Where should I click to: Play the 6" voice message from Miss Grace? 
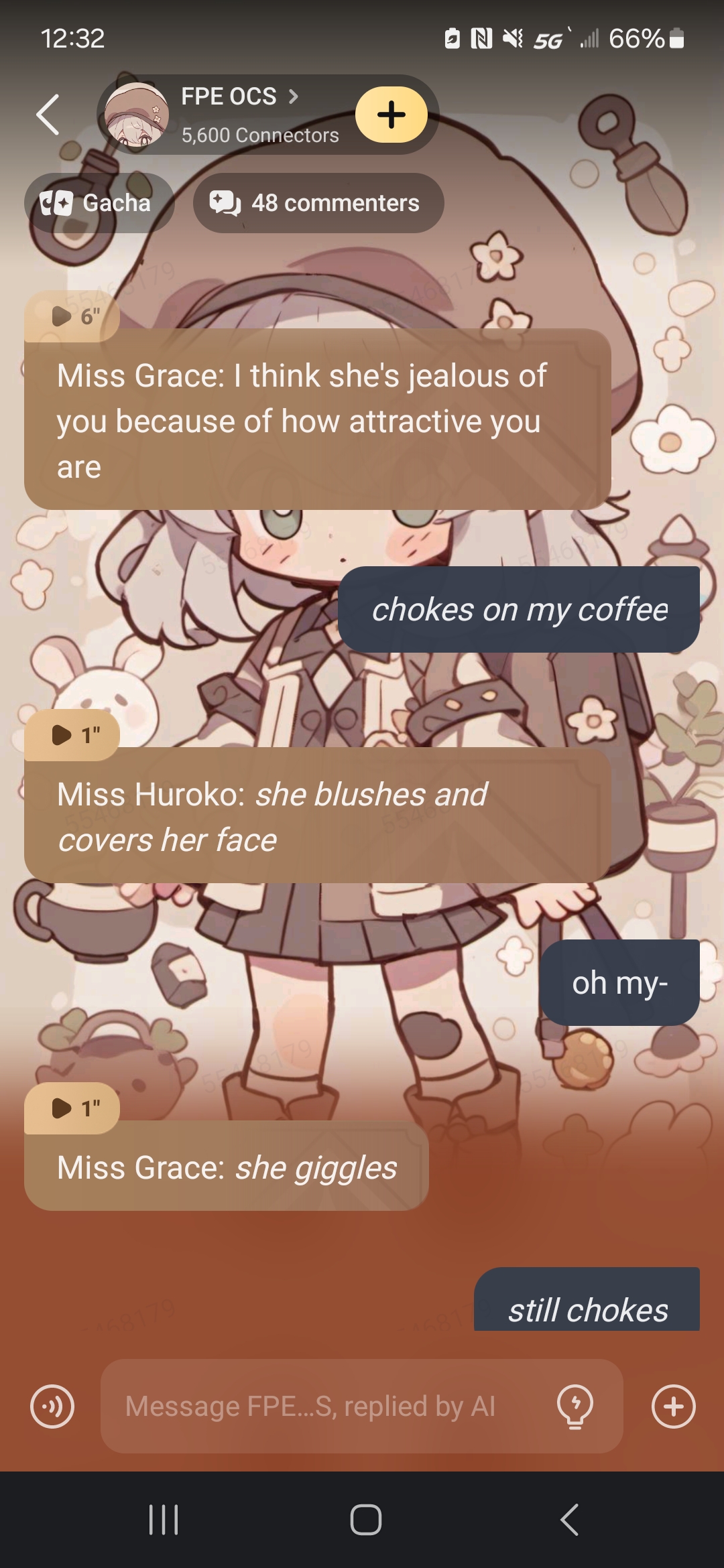(72, 316)
